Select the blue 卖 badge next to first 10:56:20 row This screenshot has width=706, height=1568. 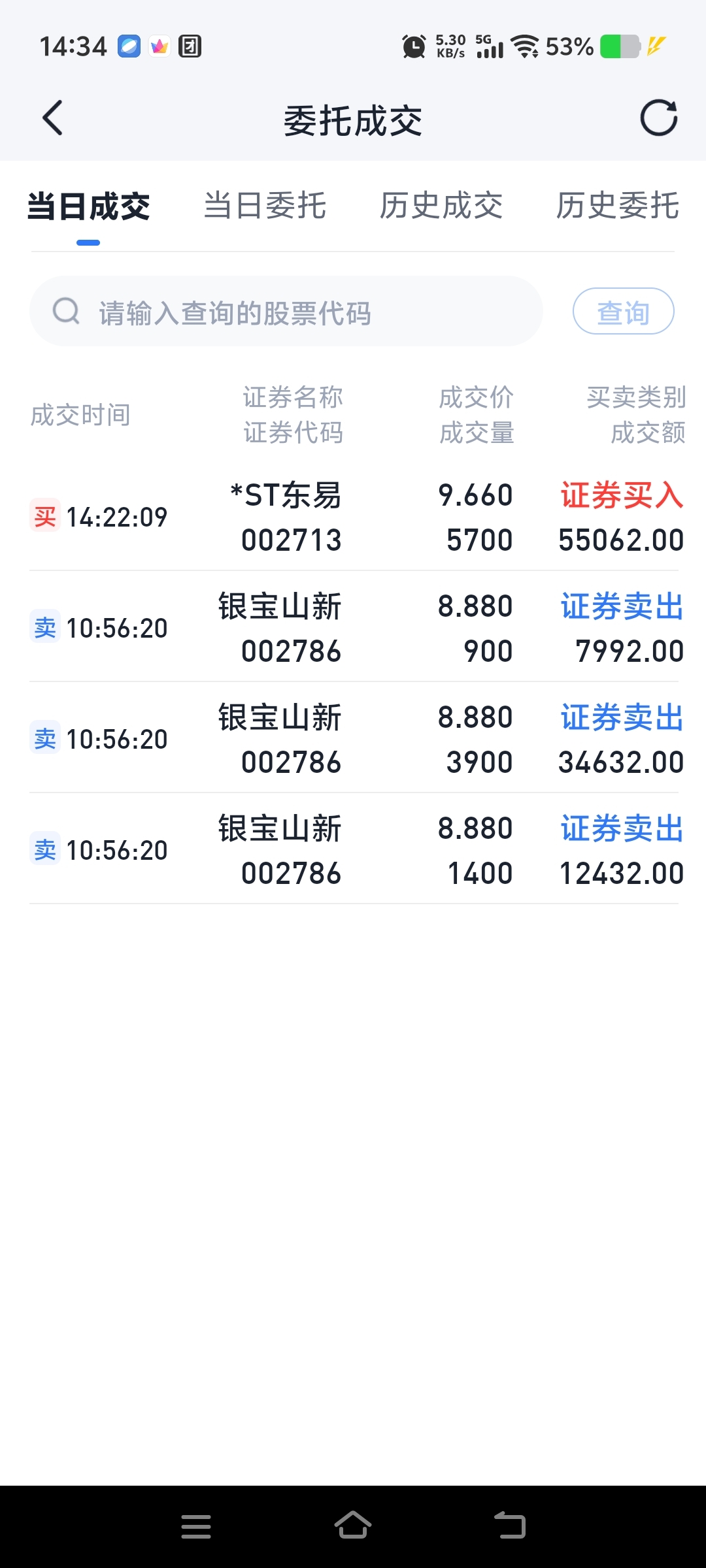point(43,627)
